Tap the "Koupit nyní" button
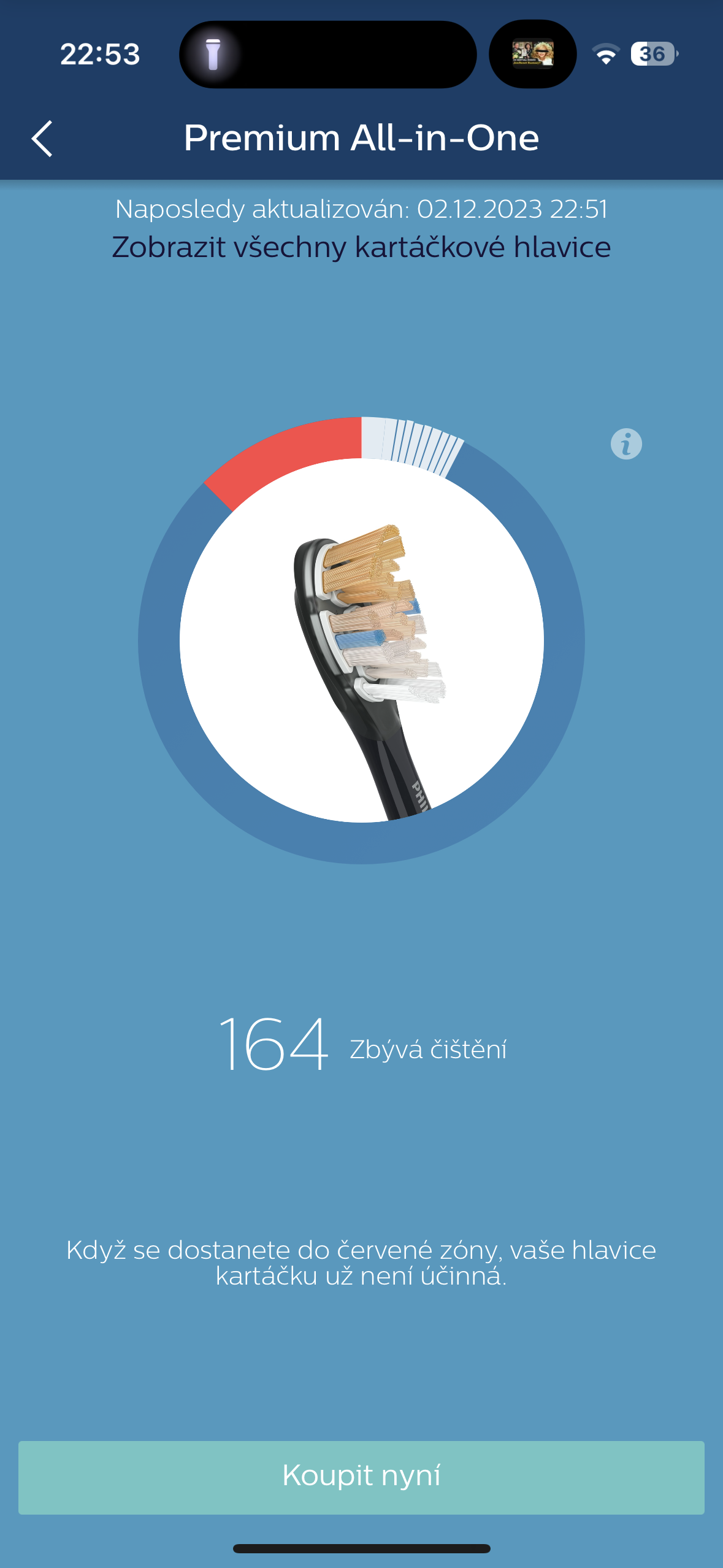The height and width of the screenshot is (1568, 723). 361,1477
